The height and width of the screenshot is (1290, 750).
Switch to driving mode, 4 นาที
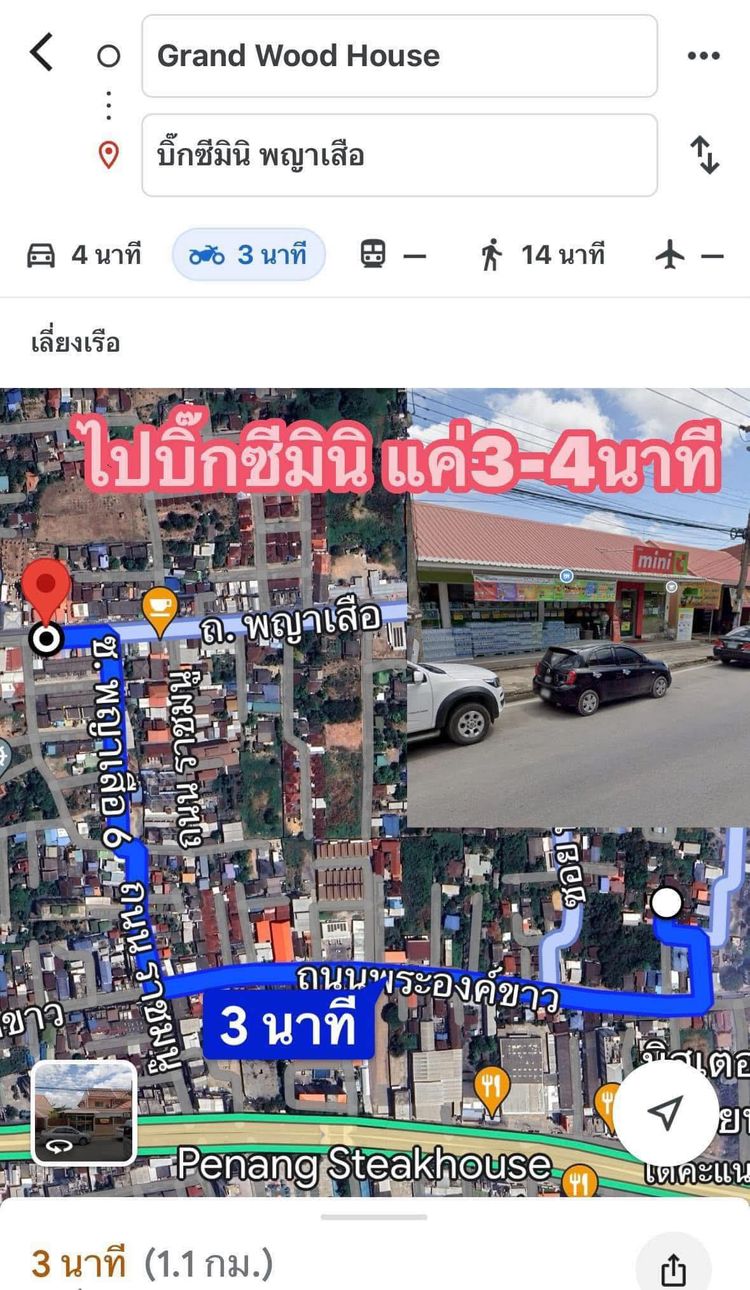83,255
